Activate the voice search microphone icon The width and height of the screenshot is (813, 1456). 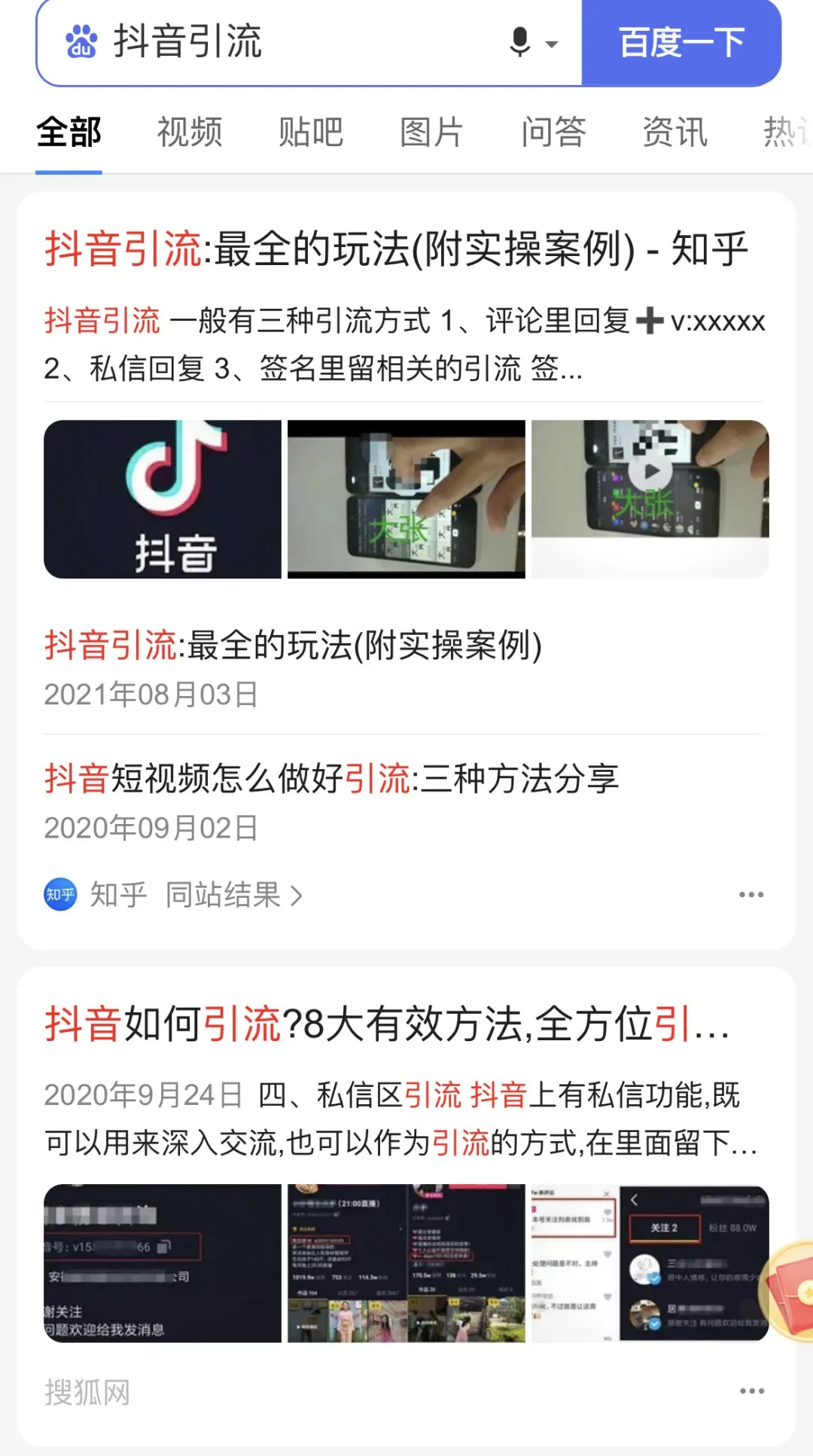coord(519,42)
